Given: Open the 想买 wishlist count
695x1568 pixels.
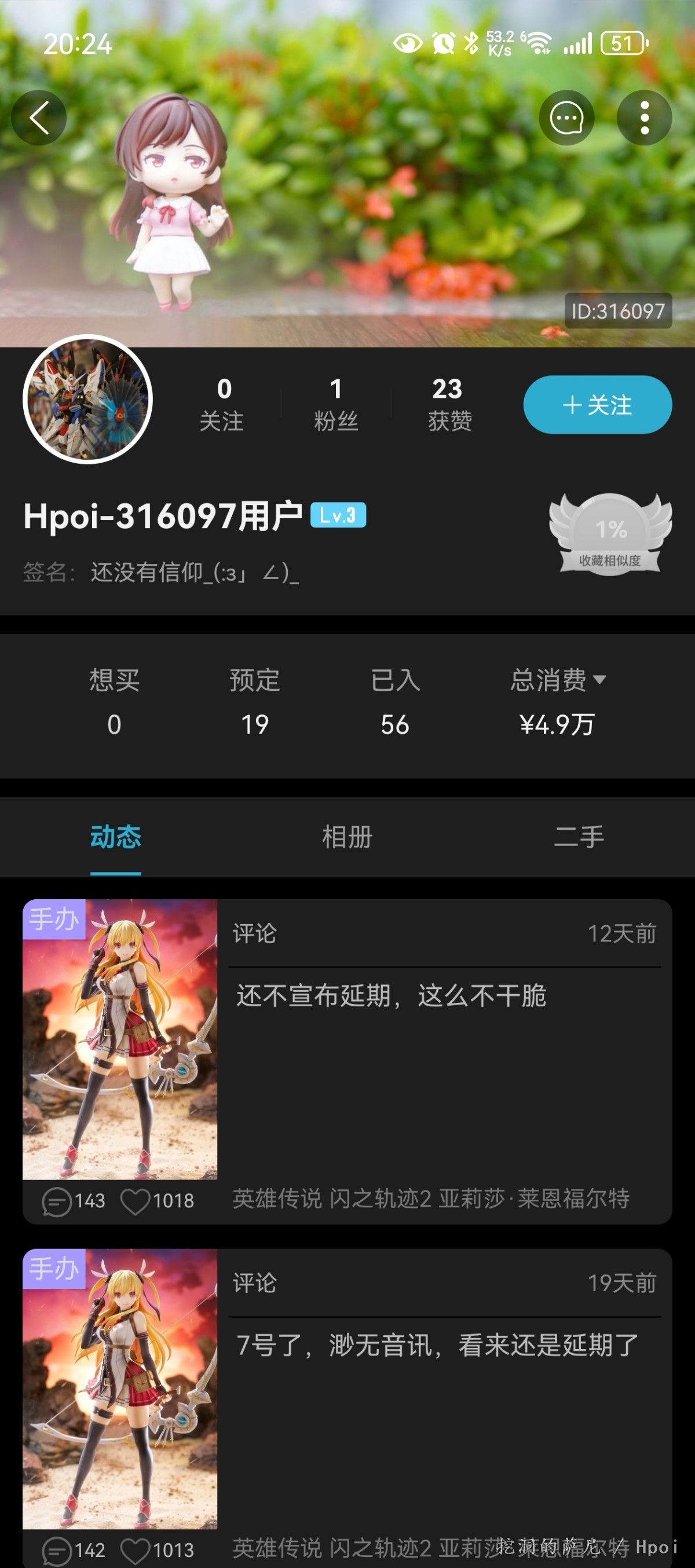Looking at the screenshot, I should coord(115,702).
